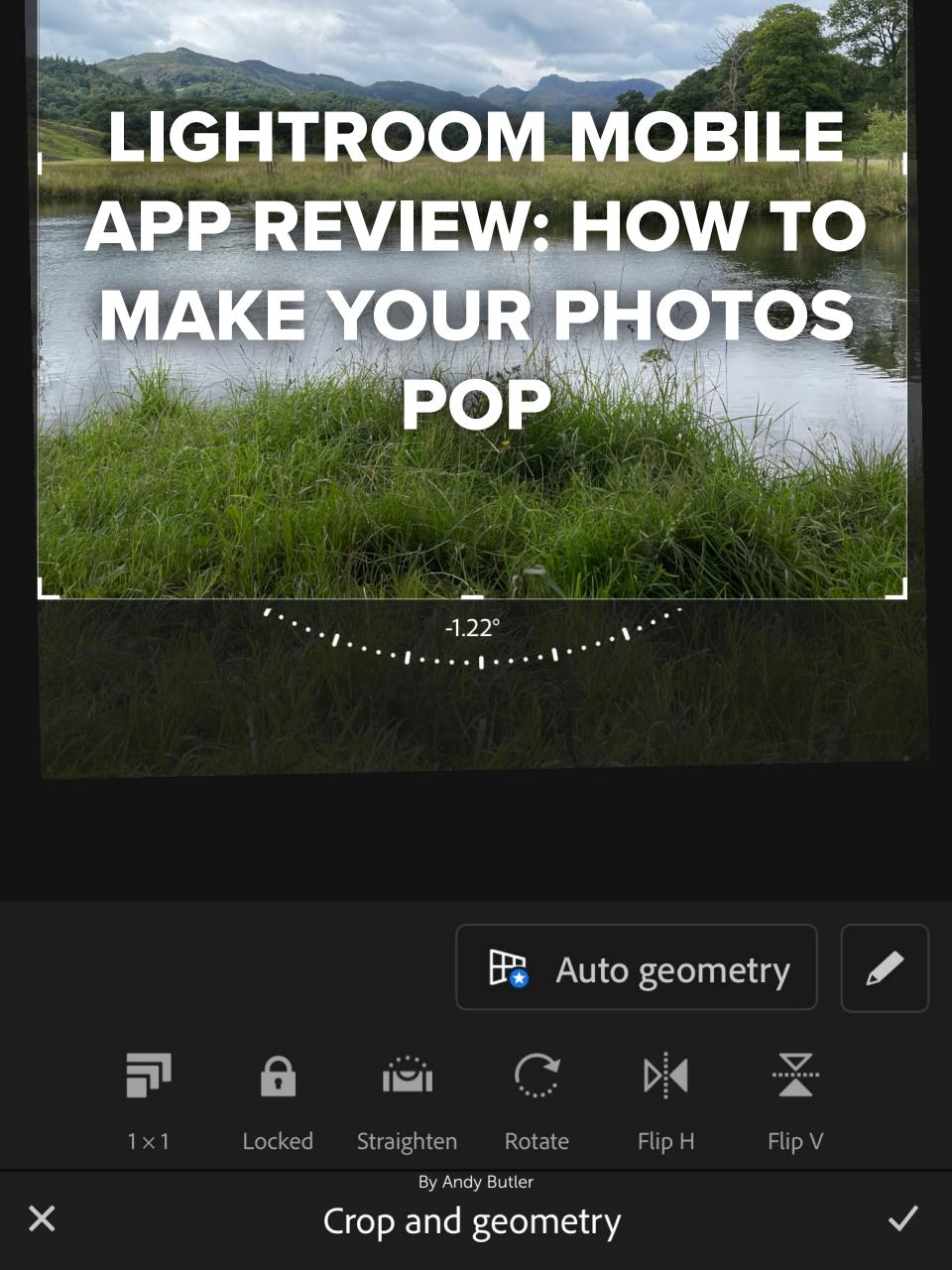Tap the By Andy Butler caption
Screen dimensions: 952x1270
(476, 1182)
